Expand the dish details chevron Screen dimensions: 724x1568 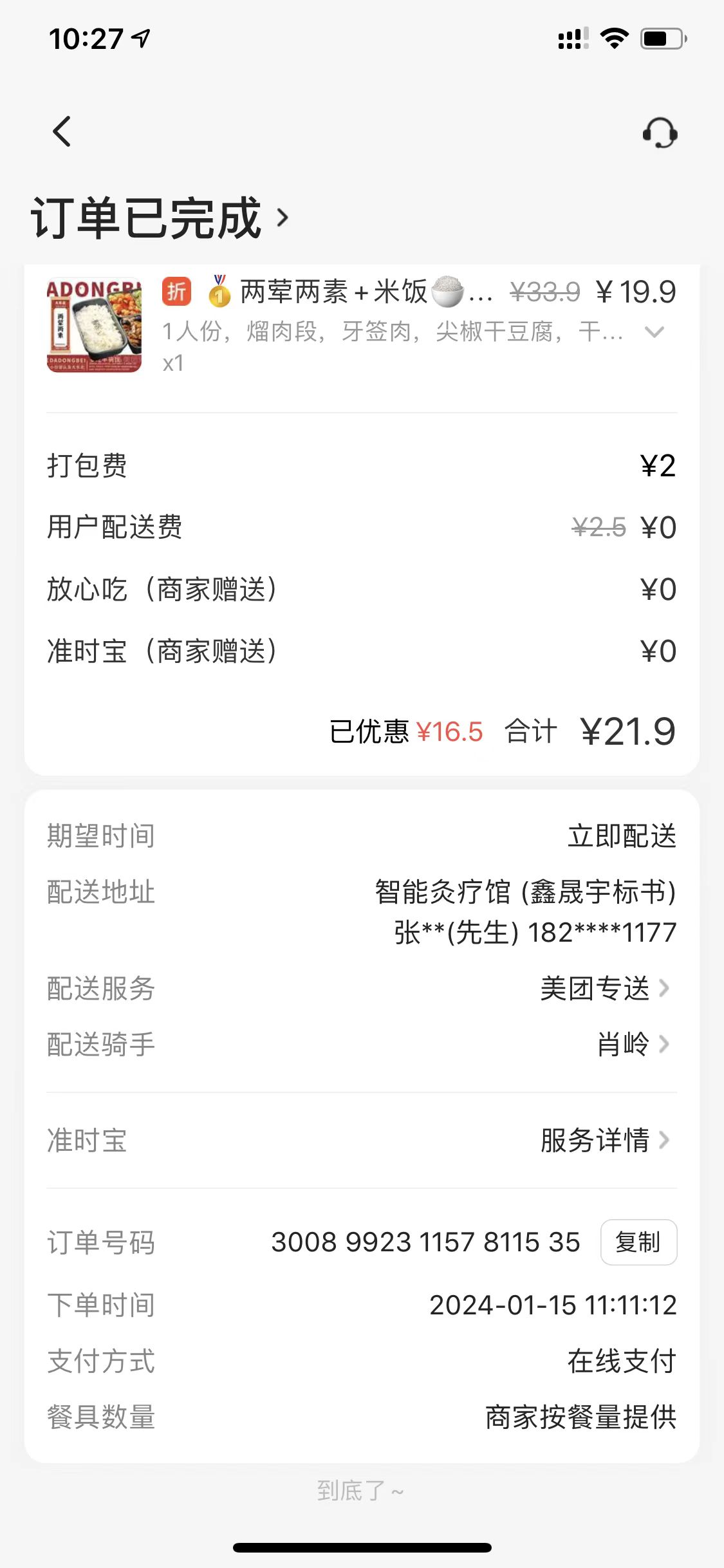(x=654, y=332)
